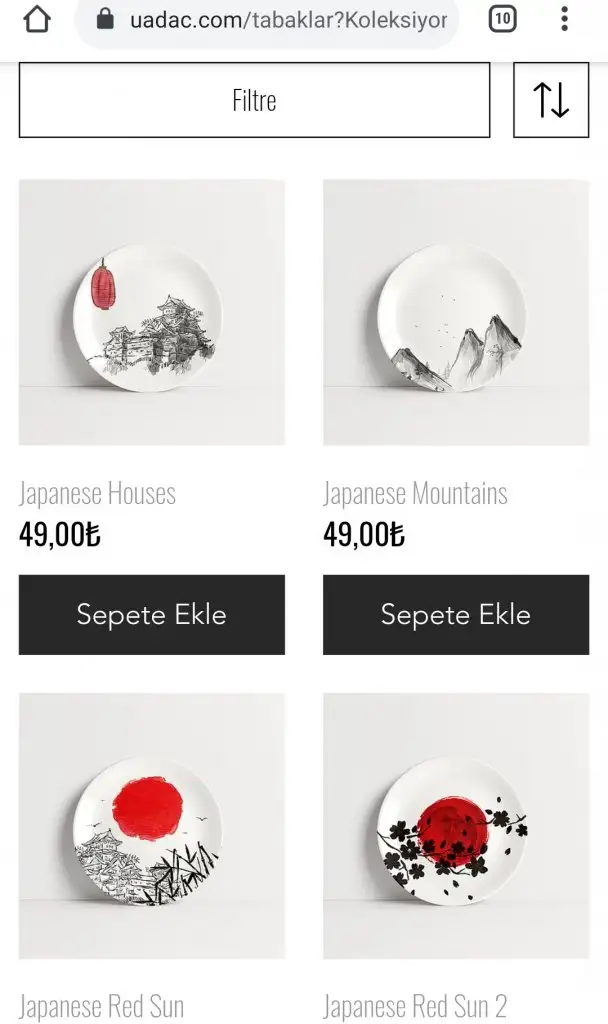
Task: Select the Japanese Mountains product title
Action: (415, 493)
